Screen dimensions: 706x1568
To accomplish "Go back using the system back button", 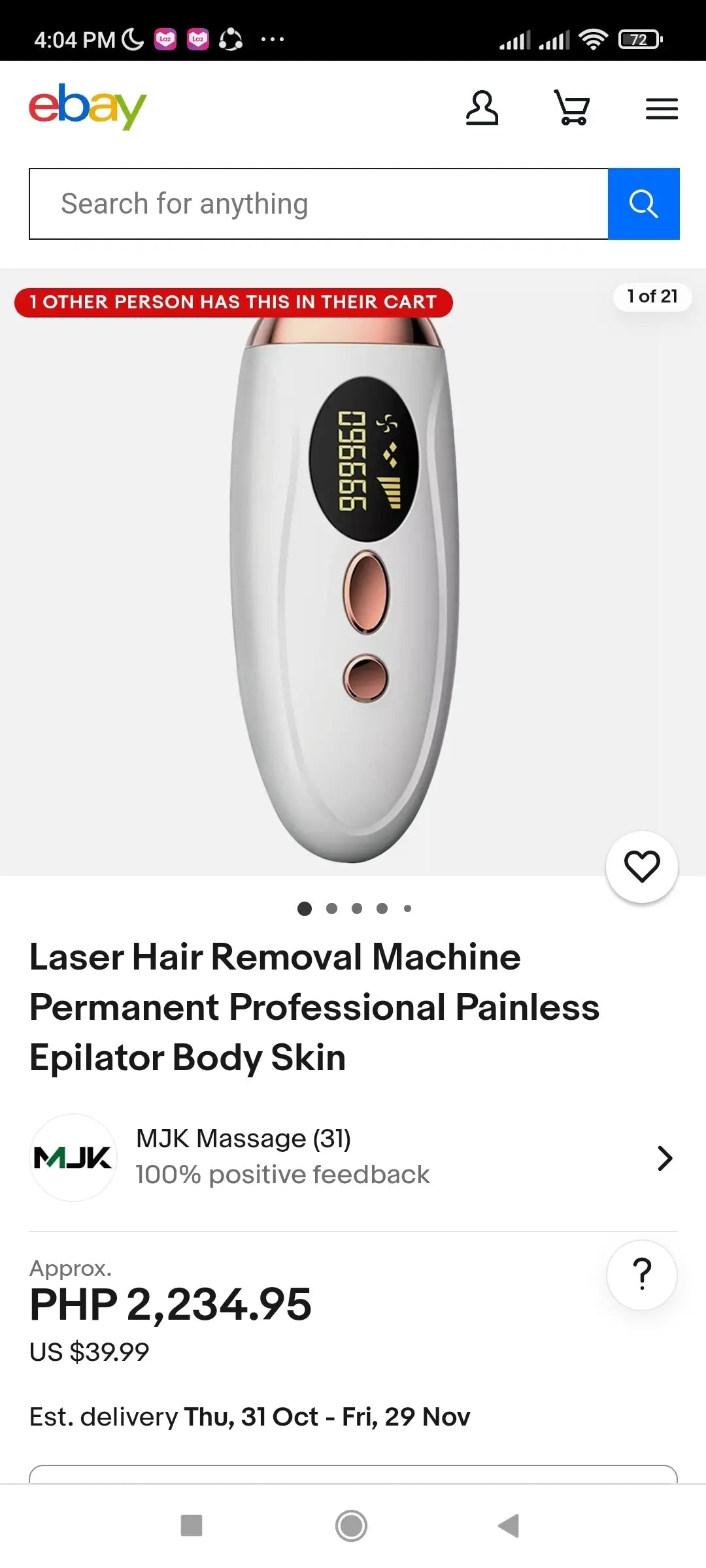I will pyautogui.click(x=509, y=1526).
